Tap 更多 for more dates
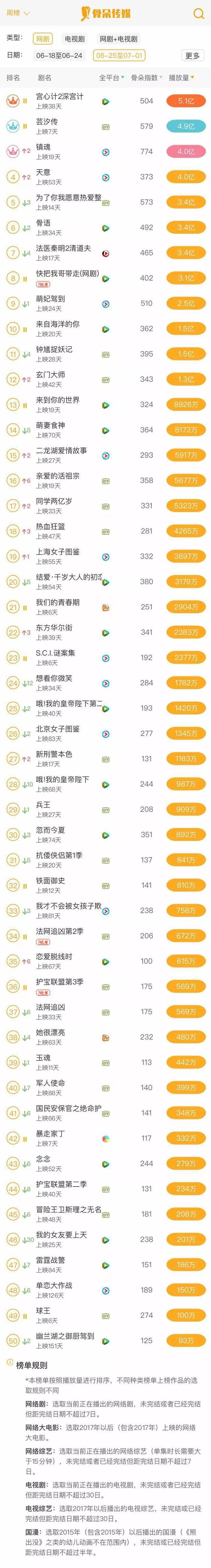 tap(192, 55)
